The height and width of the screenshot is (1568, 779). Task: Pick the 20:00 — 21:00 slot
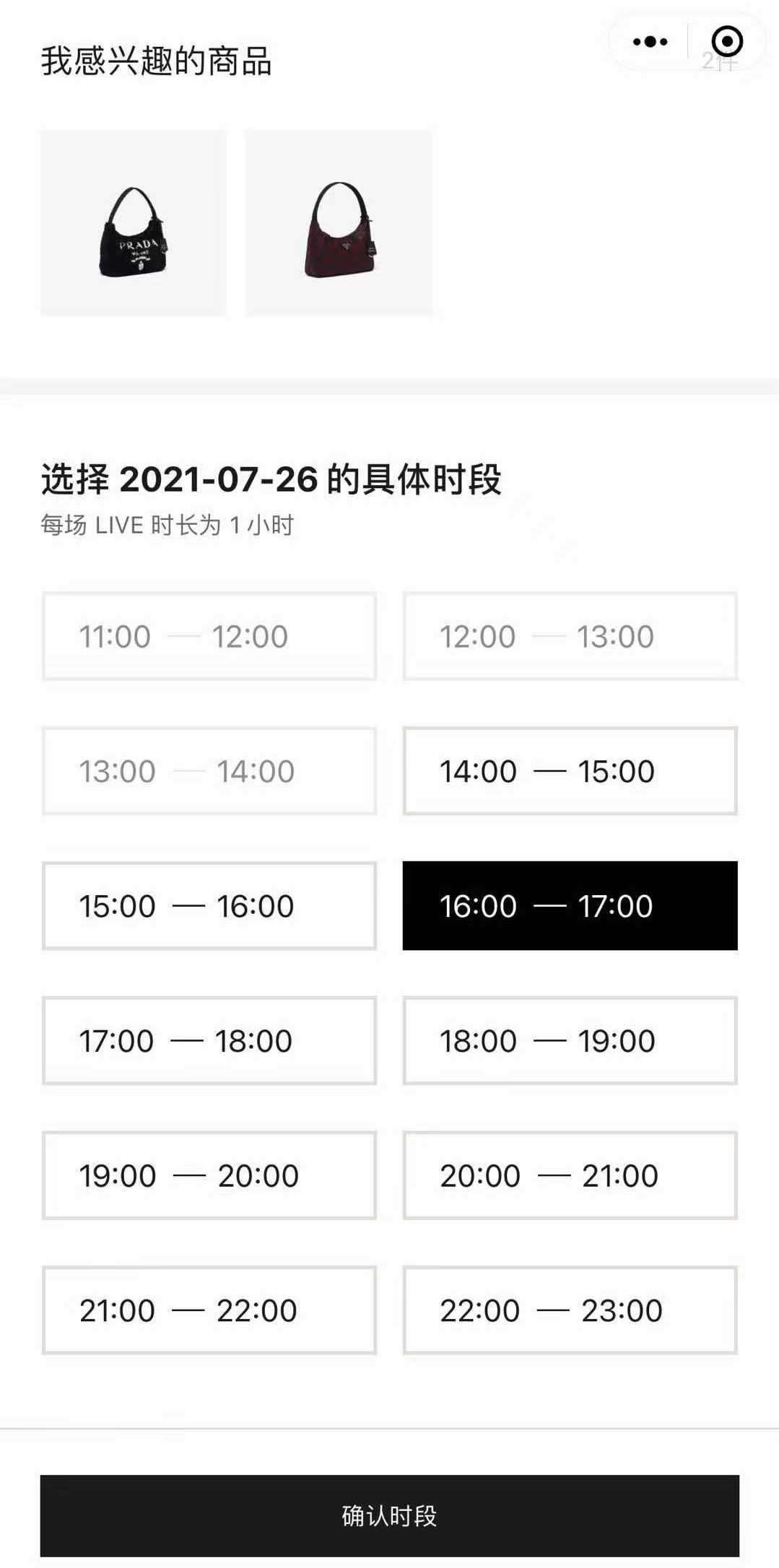pos(570,1176)
